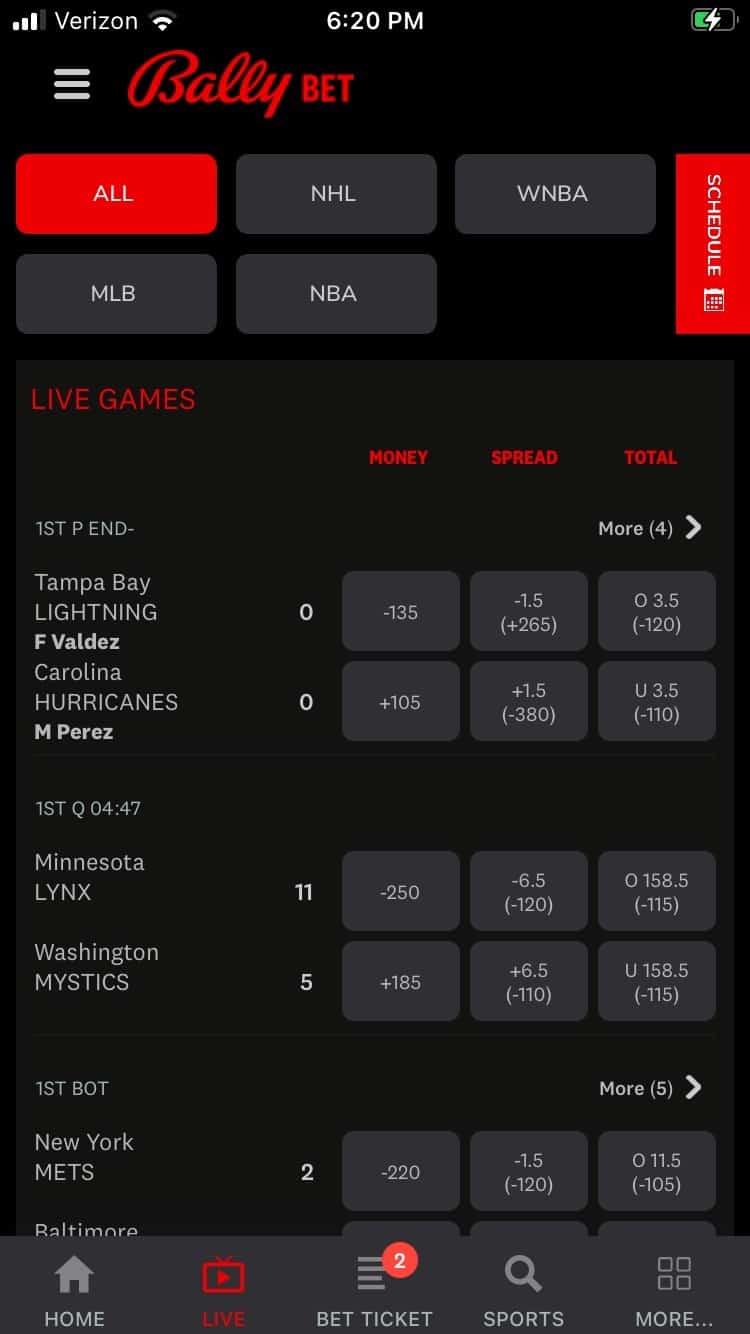Switch to the SPORTS tab

(x=523, y=1288)
